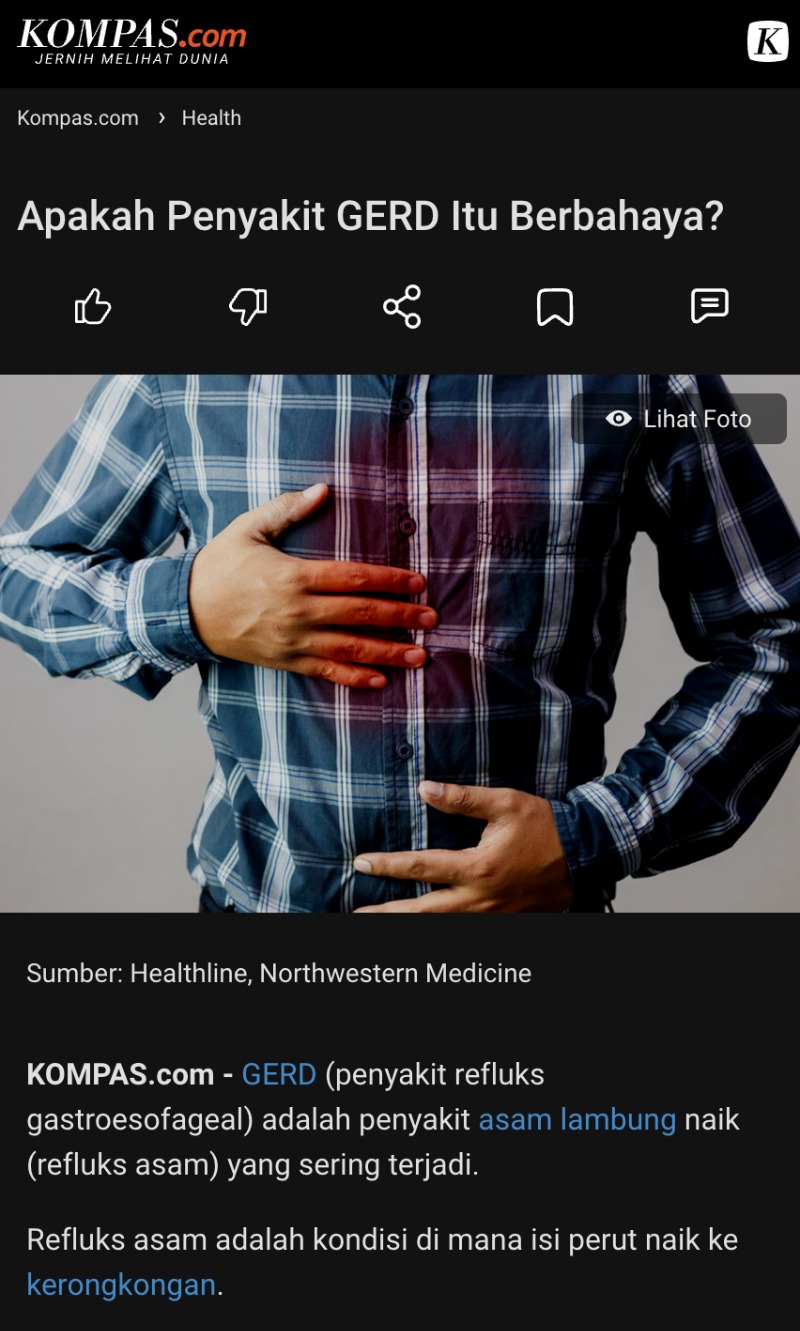The width and height of the screenshot is (800, 1331).
Task: Bookmark this article
Action: 555,306
